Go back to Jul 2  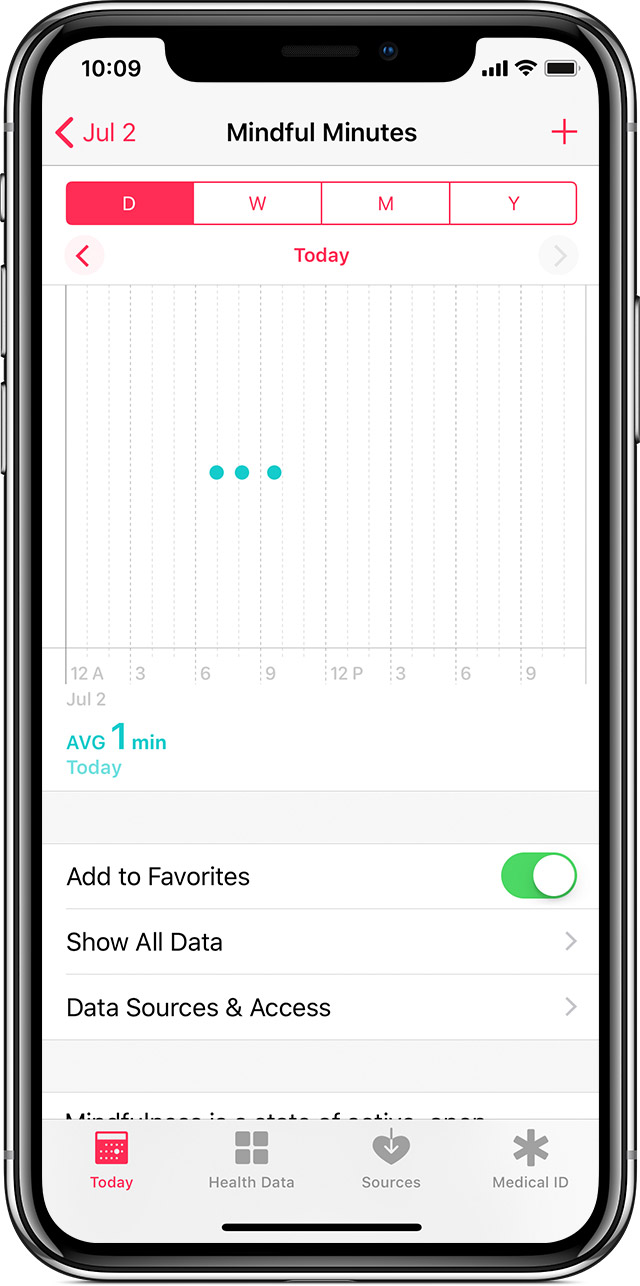tap(96, 133)
